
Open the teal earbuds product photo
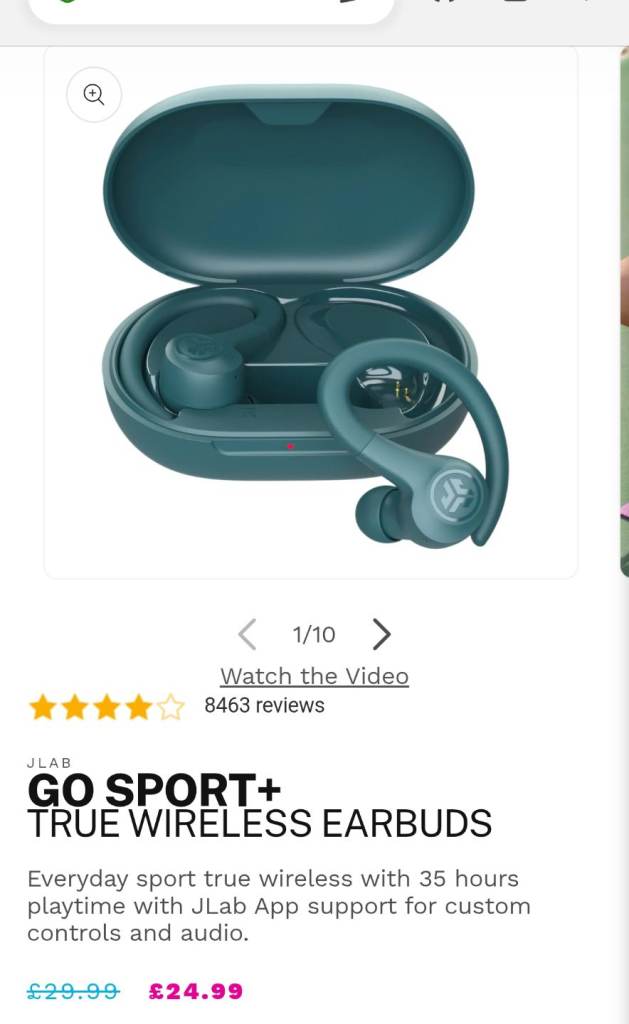(310, 330)
